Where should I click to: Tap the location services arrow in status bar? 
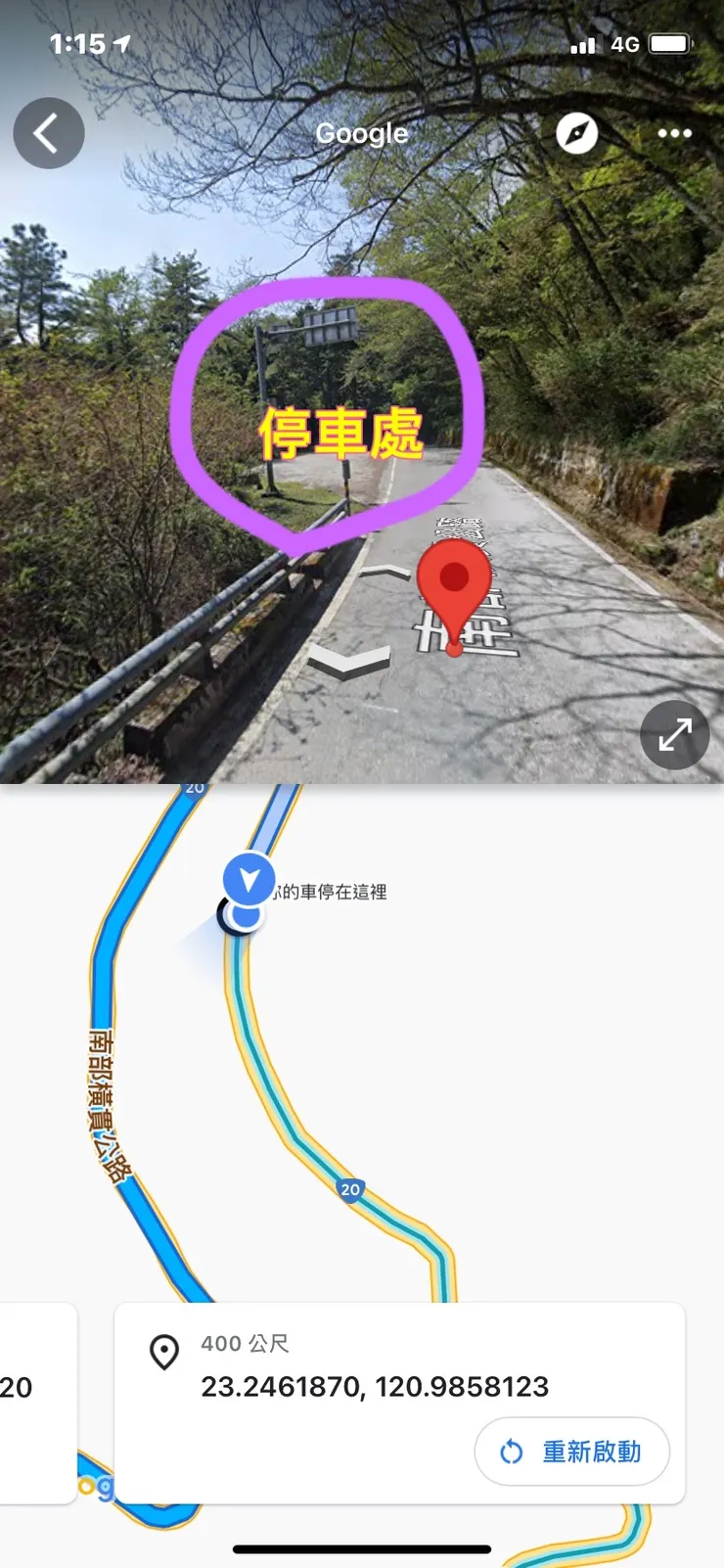(119, 43)
